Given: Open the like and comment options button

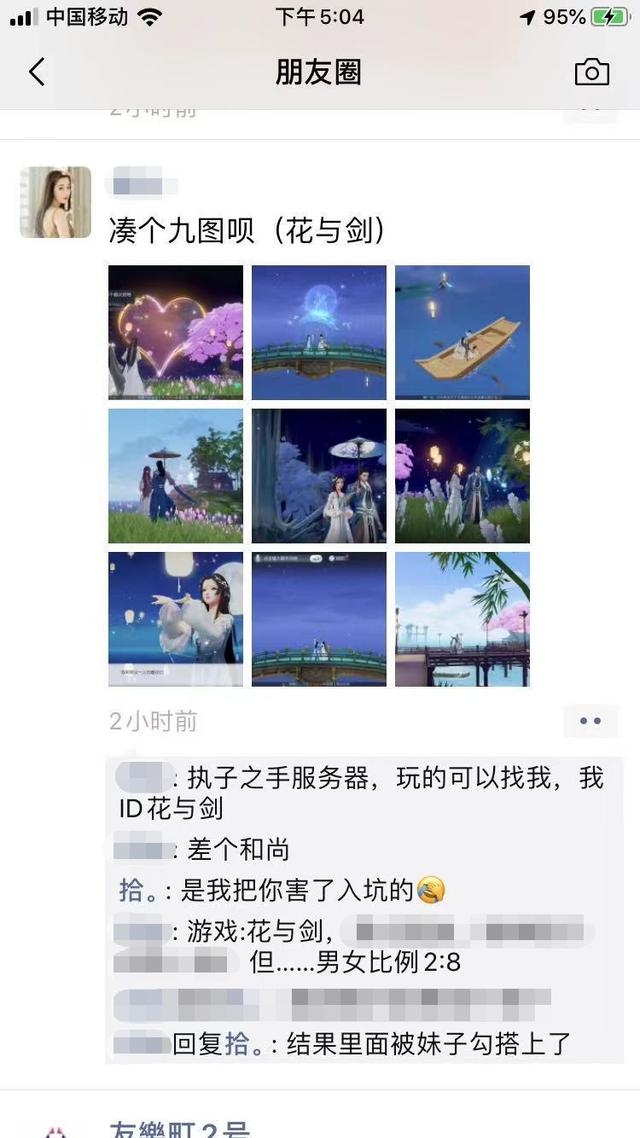Looking at the screenshot, I should point(590,720).
